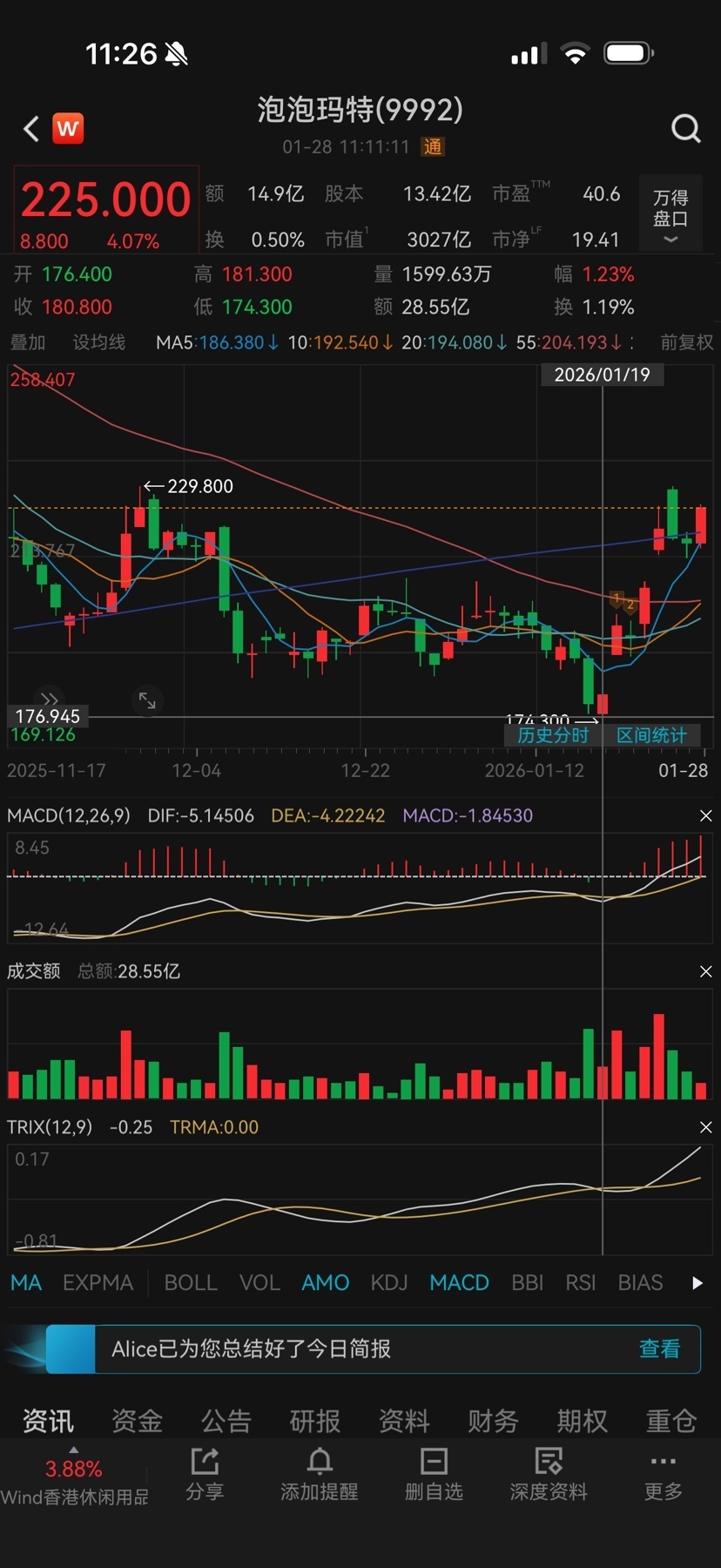Screen dimensions: 721x1568
Task: Close the TRIX indicator panel
Action: coord(705,1127)
